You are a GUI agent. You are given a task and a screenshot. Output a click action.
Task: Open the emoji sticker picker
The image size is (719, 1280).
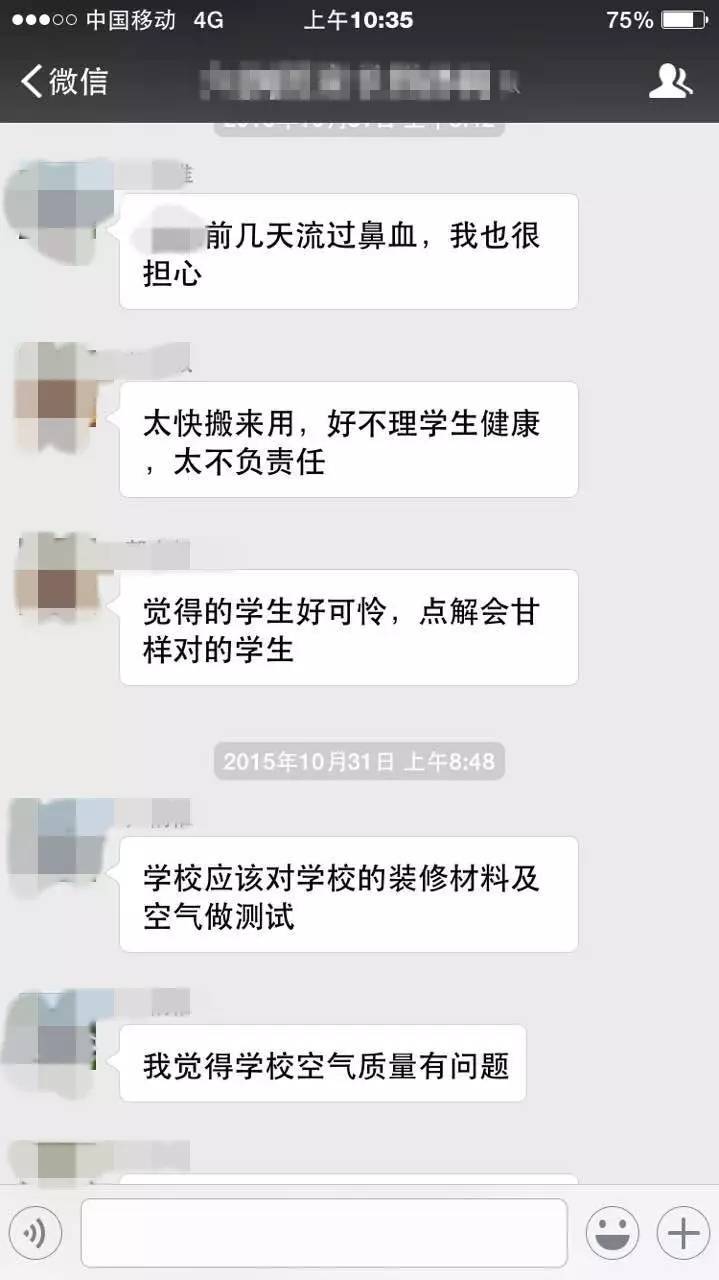tap(612, 1233)
